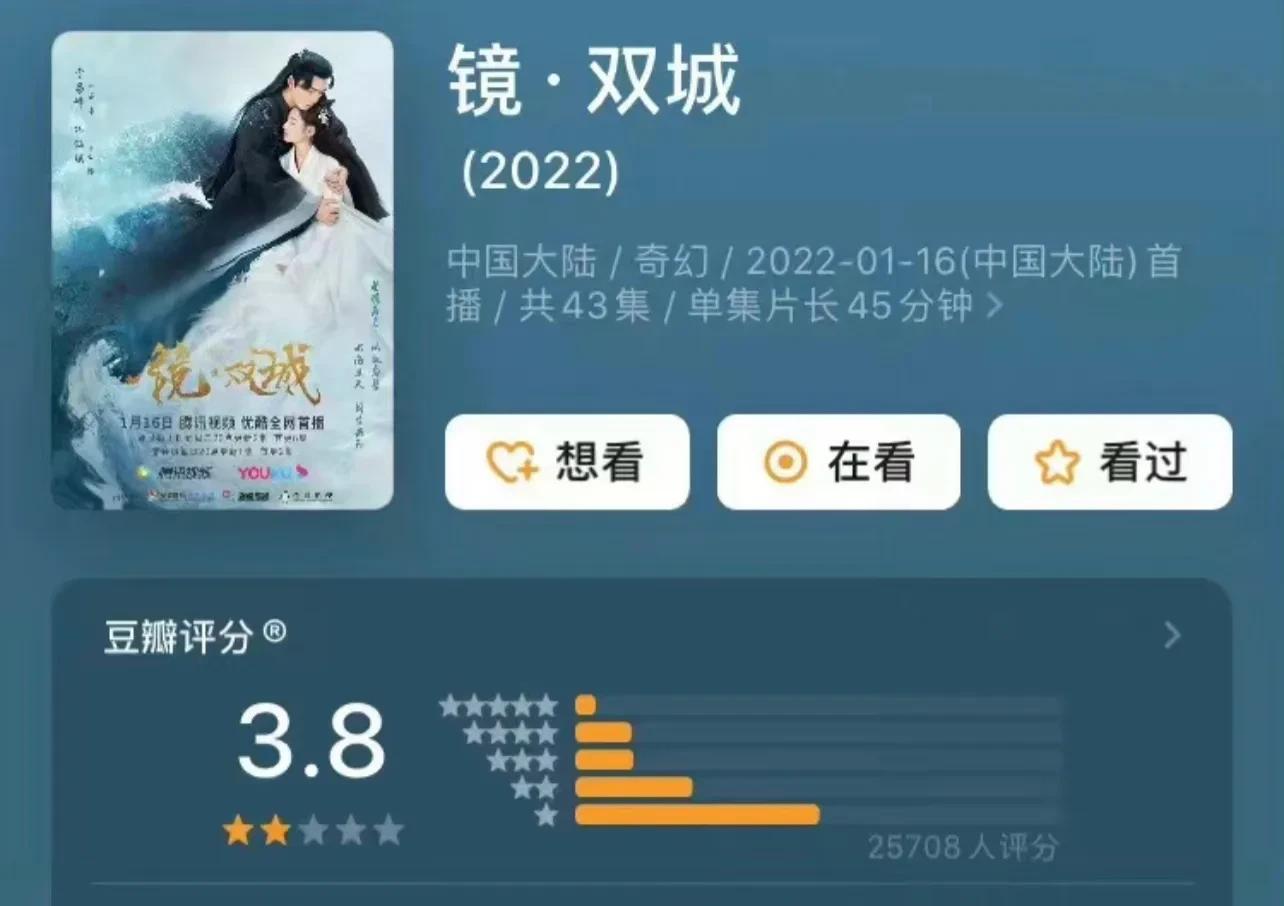The height and width of the screenshot is (906, 1284).
Task: Mark the drama as 在看
Action: 838,463
